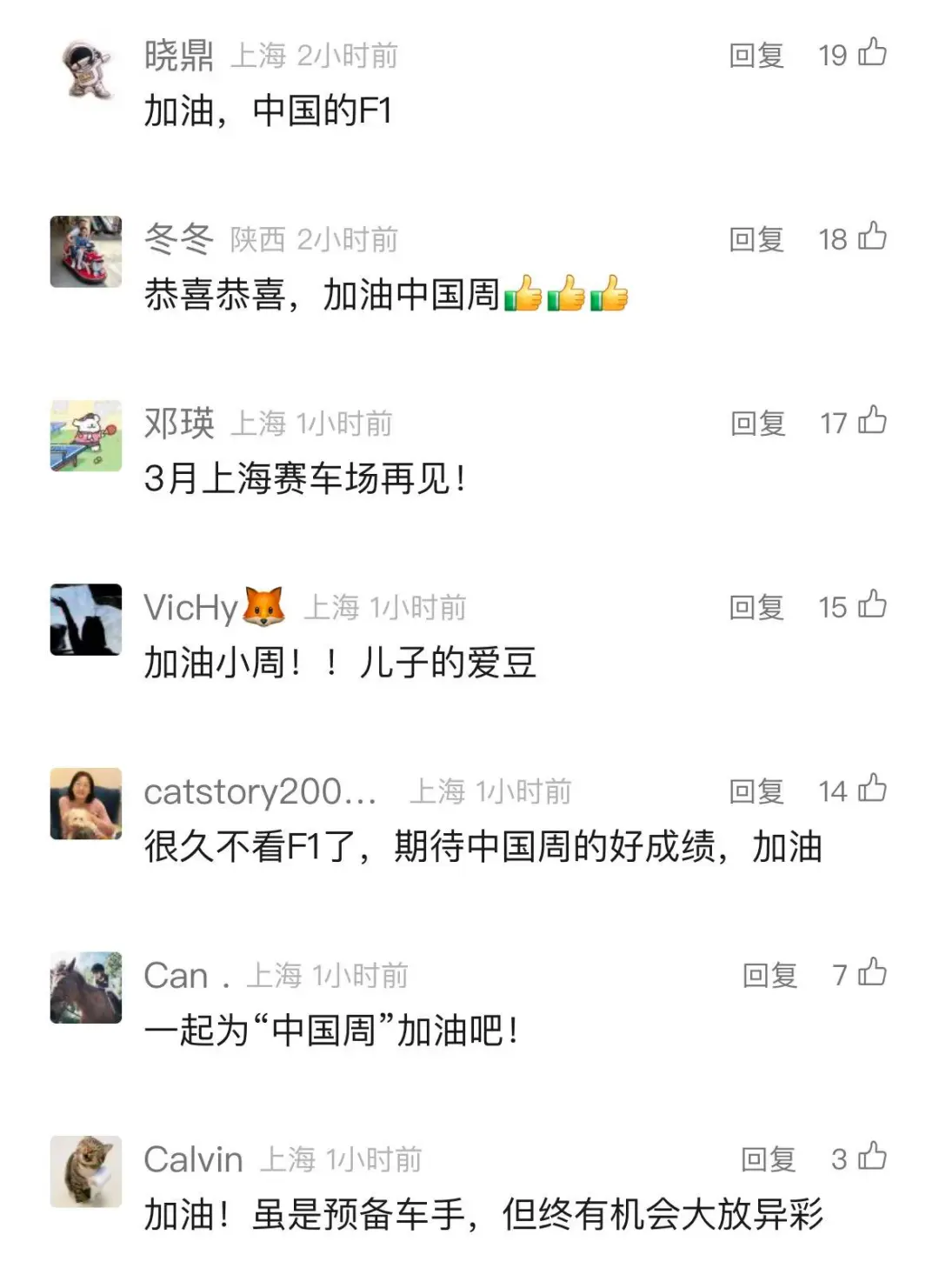Reply to catstory200's comment

(x=756, y=791)
